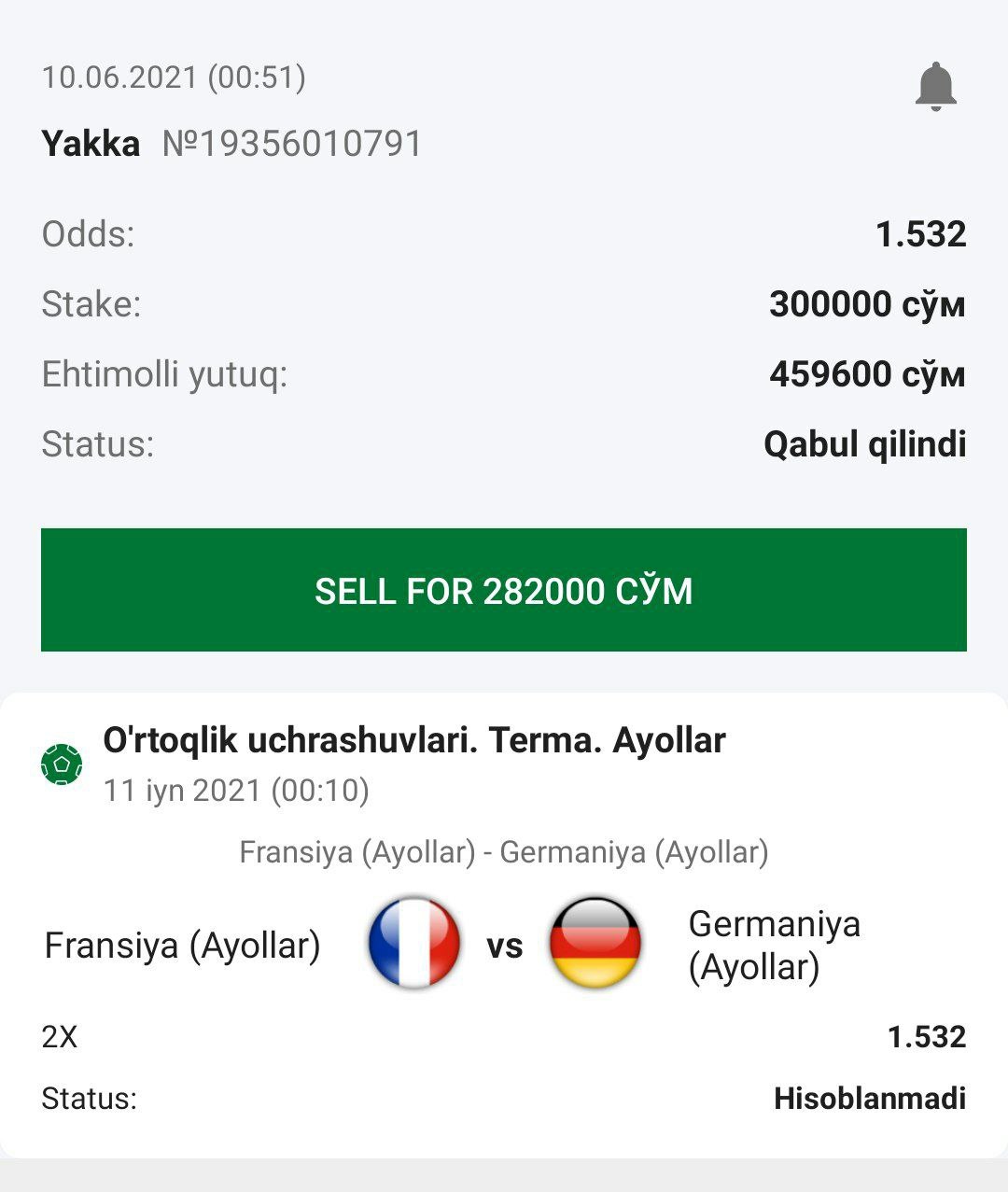Open the Fransiya vs Germaniya match card
The height and width of the screenshot is (1192, 1008).
tap(504, 945)
